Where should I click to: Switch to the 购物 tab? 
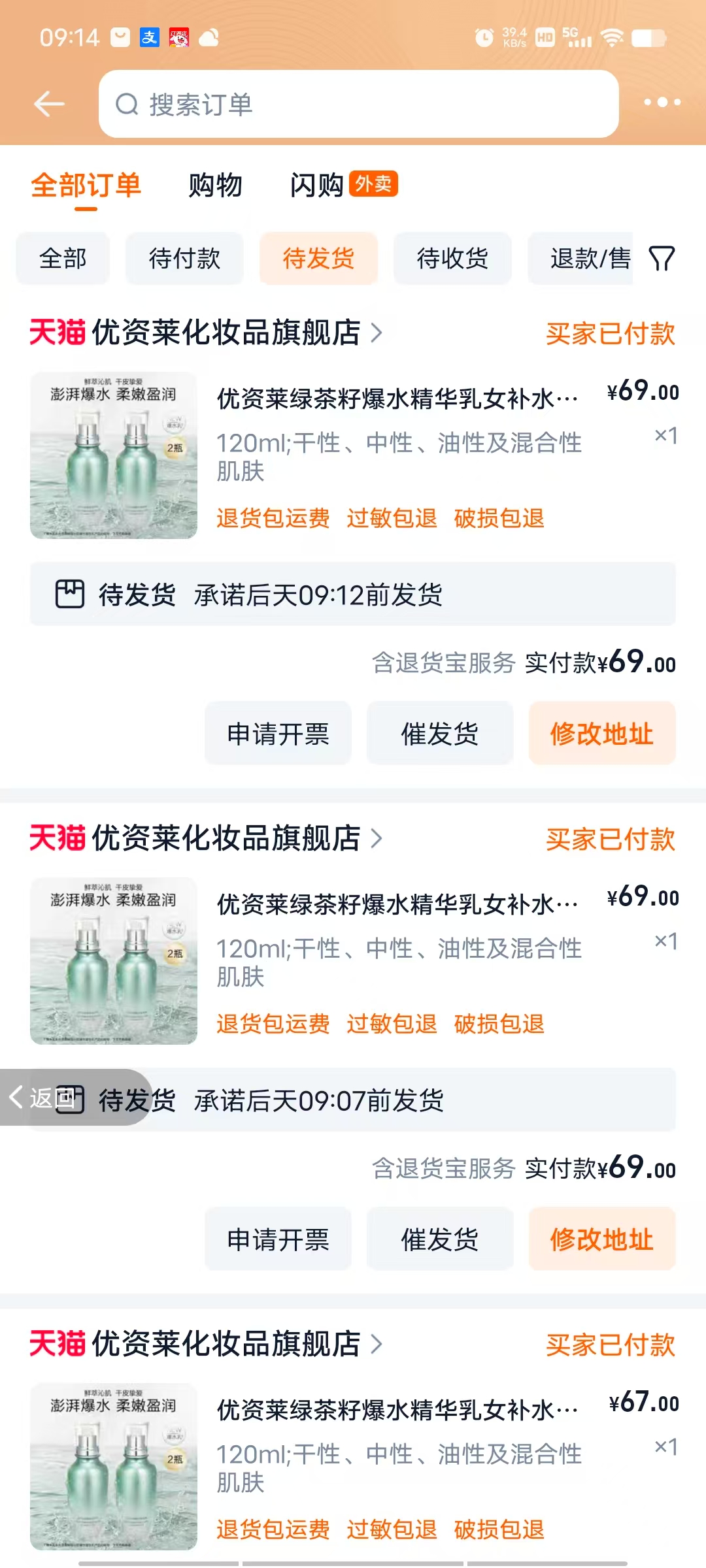(x=216, y=186)
